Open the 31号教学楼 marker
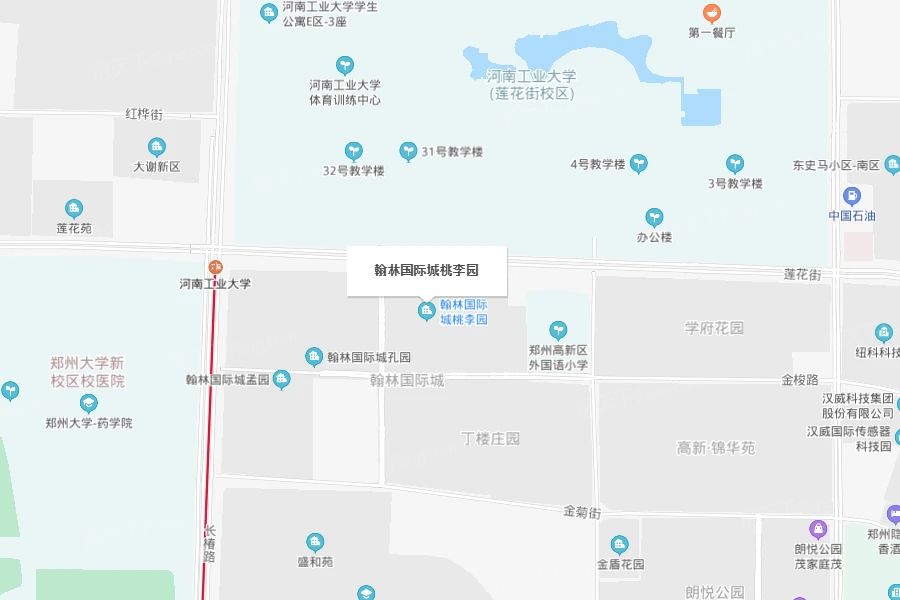Screen dimensions: 900x600 tap(408, 152)
